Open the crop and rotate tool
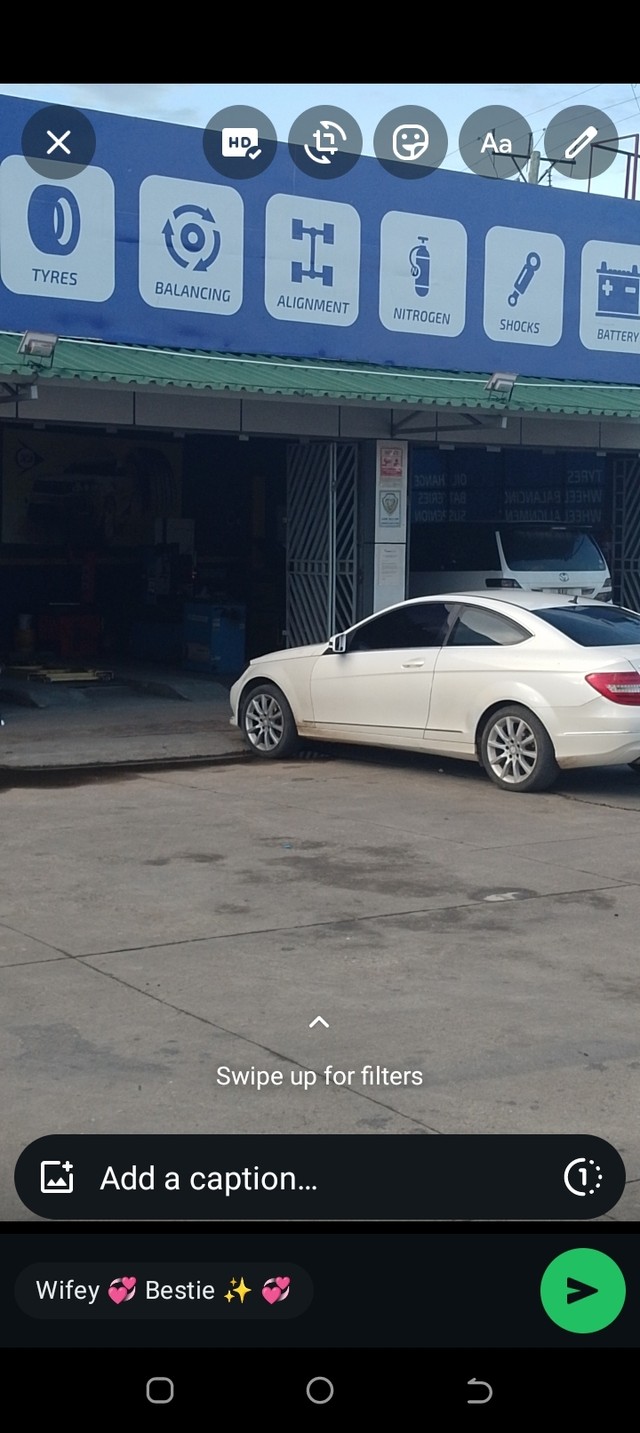640x1433 pixels. point(325,143)
